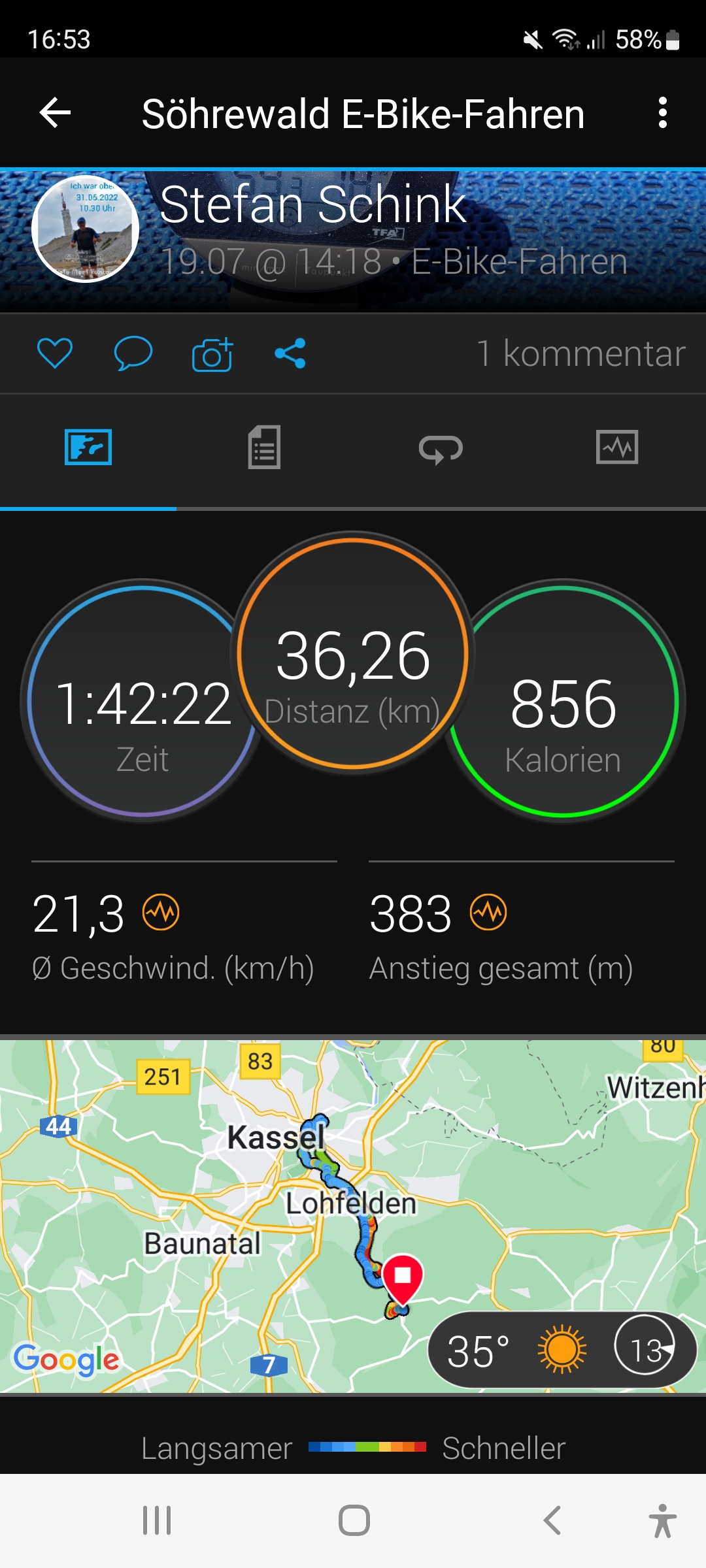Switch to the charts tab
706x1568 pixels.
(617, 448)
